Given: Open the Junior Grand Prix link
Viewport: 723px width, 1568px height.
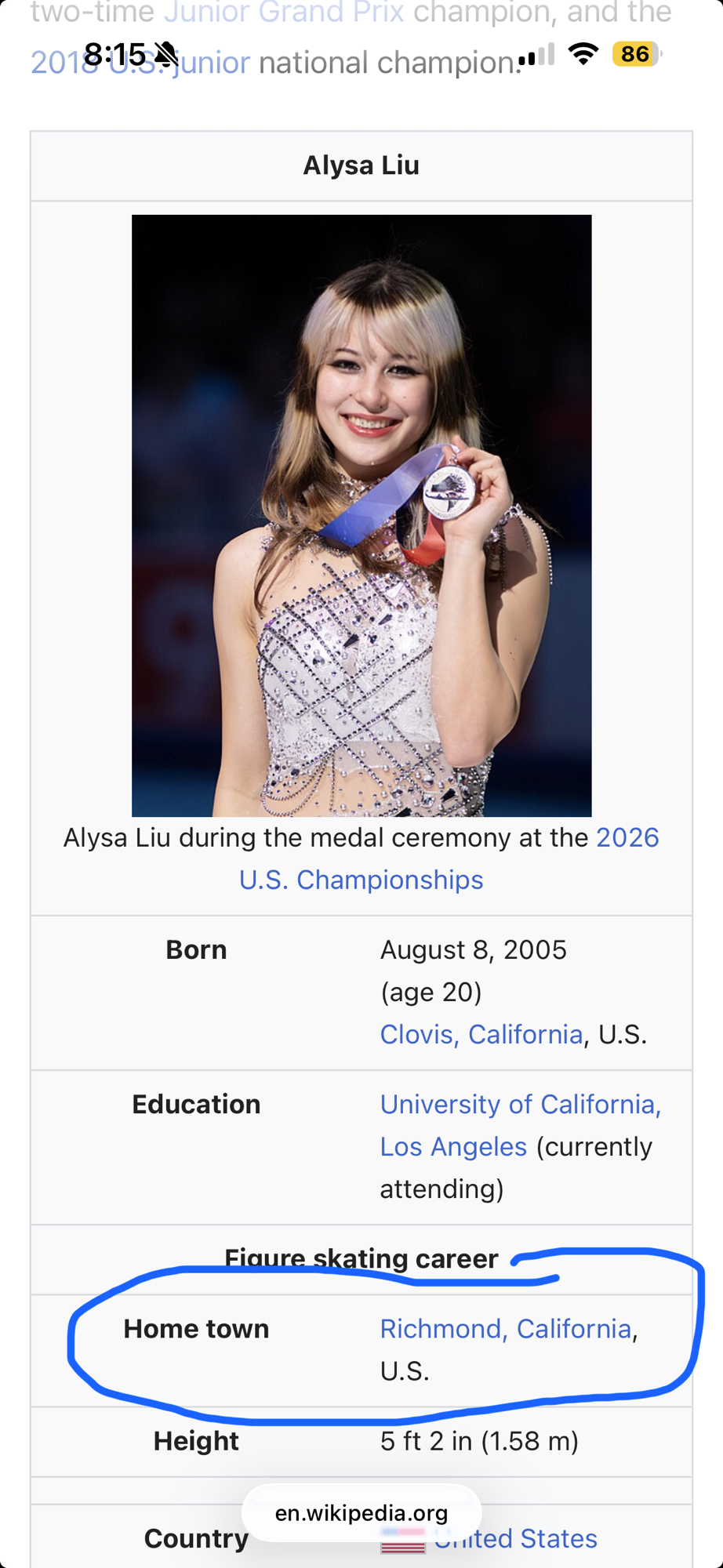Looking at the screenshot, I should 284,13.
